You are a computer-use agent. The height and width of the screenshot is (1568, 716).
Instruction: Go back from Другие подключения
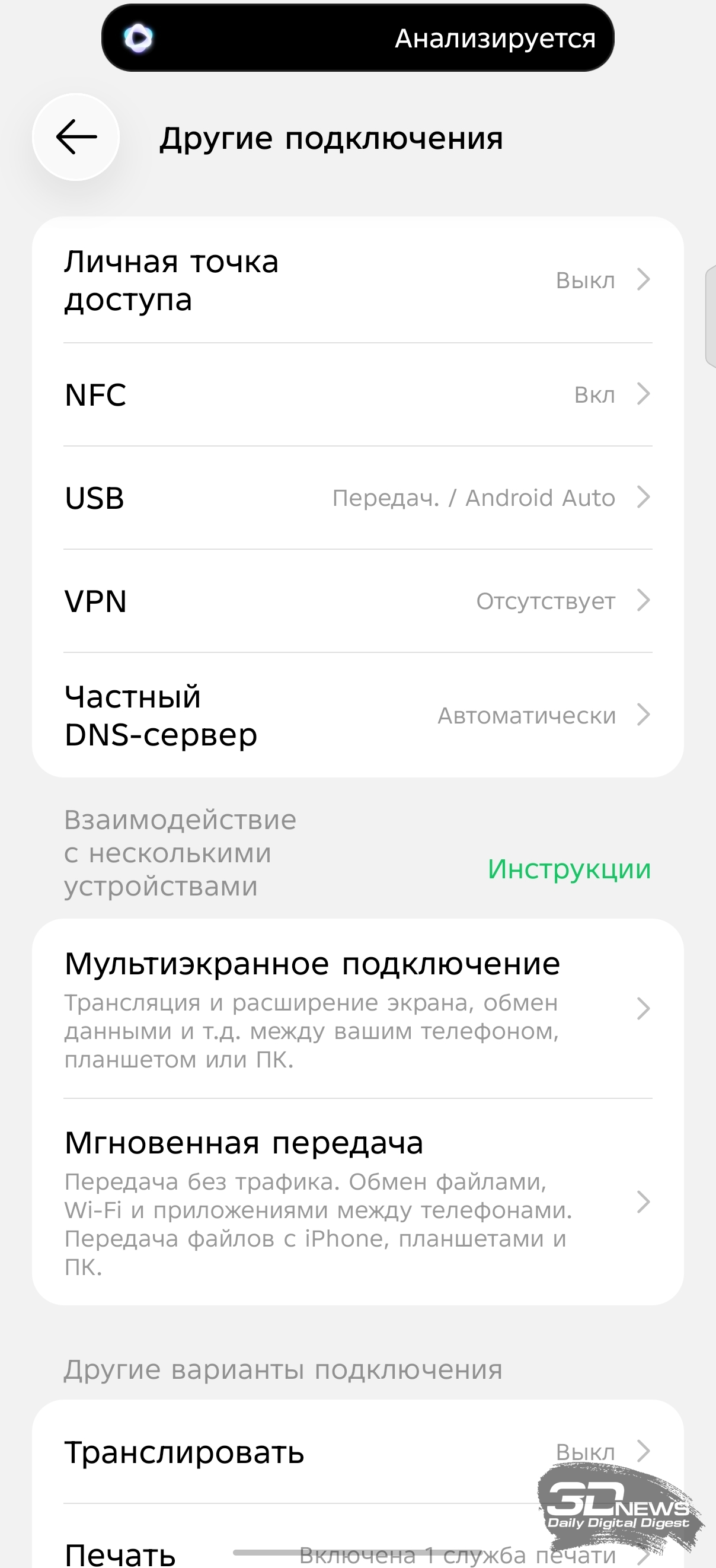click(76, 137)
